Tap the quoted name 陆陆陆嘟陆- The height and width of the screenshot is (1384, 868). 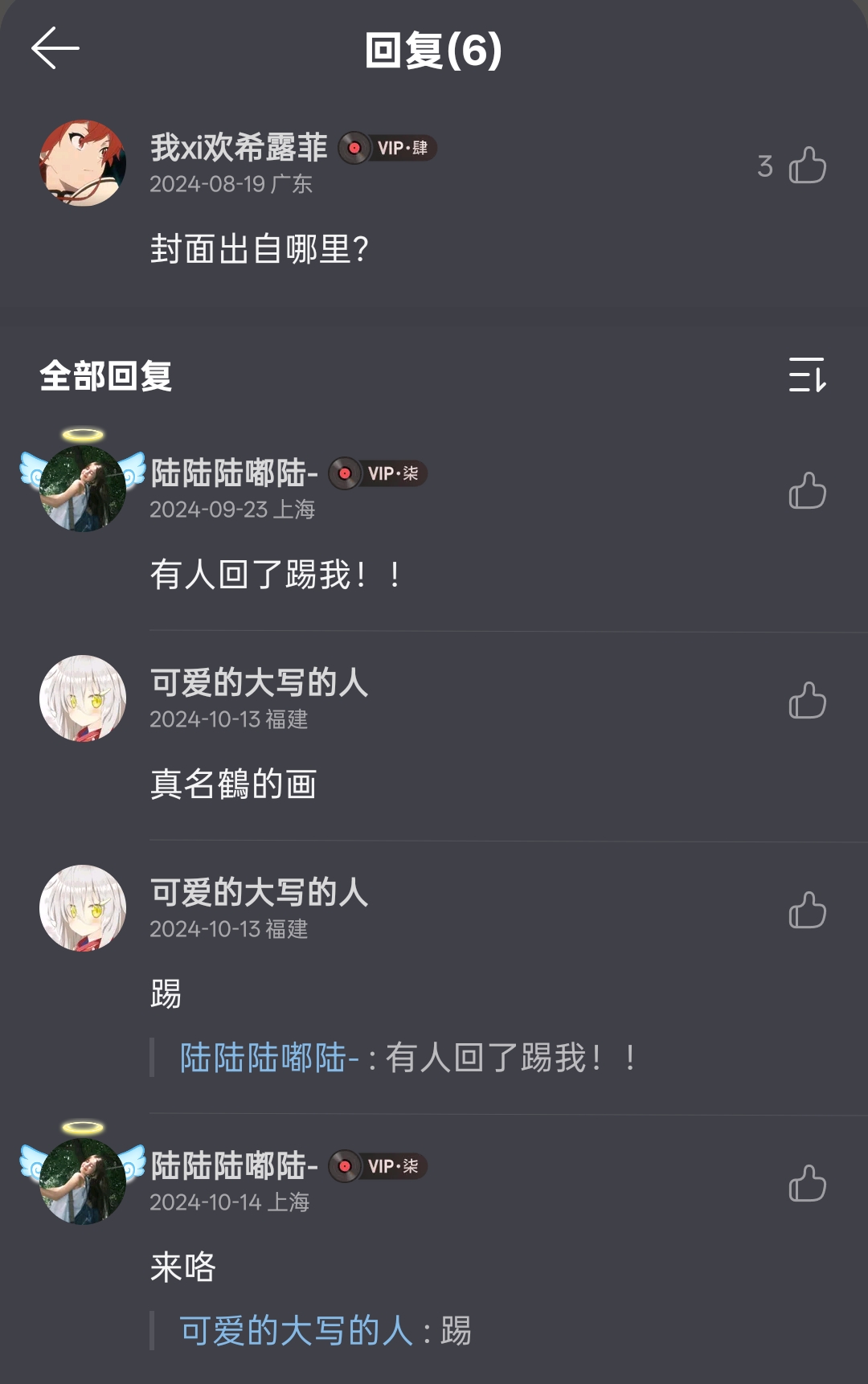tap(269, 1058)
